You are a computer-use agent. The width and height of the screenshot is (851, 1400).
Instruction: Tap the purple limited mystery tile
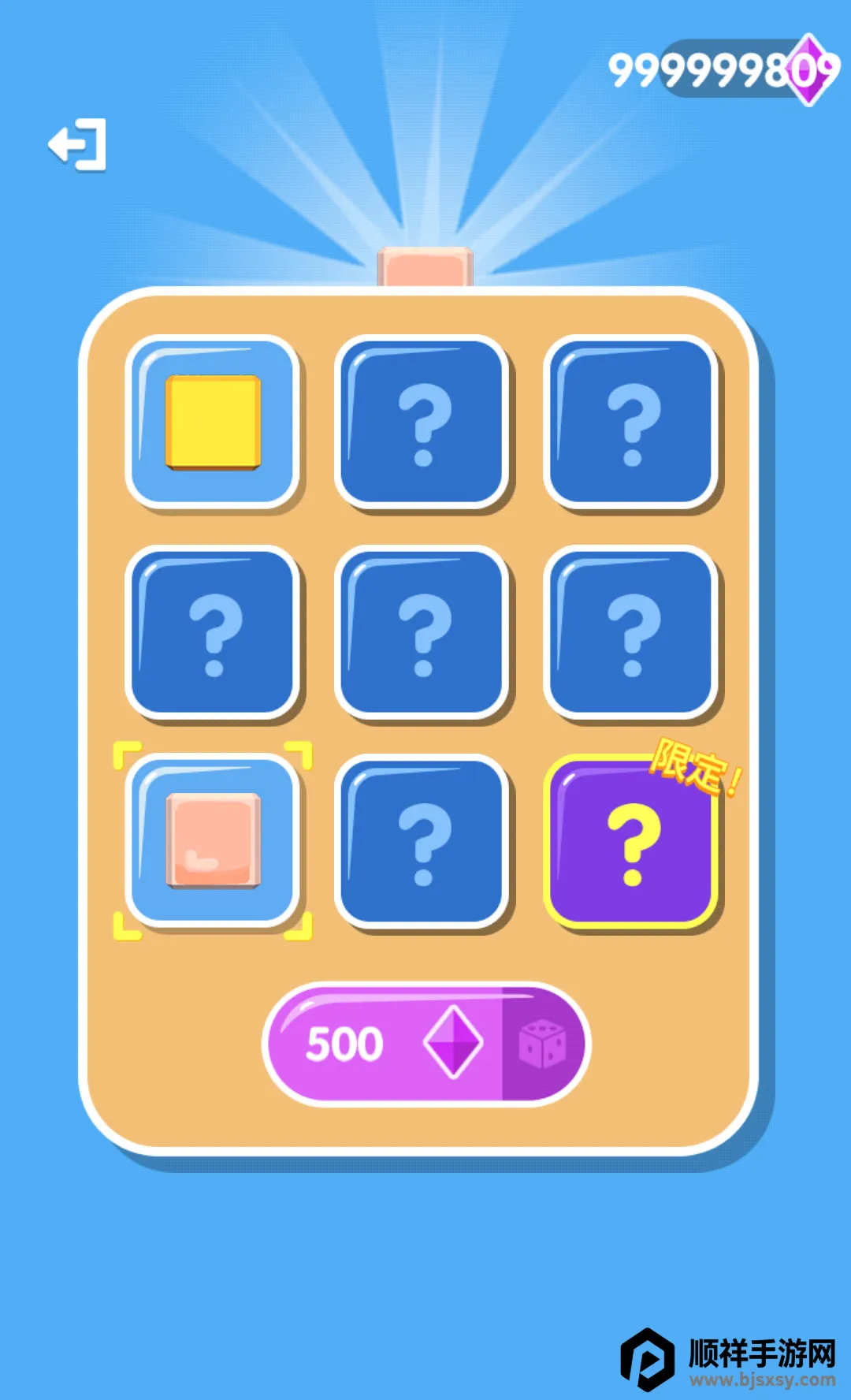630,842
